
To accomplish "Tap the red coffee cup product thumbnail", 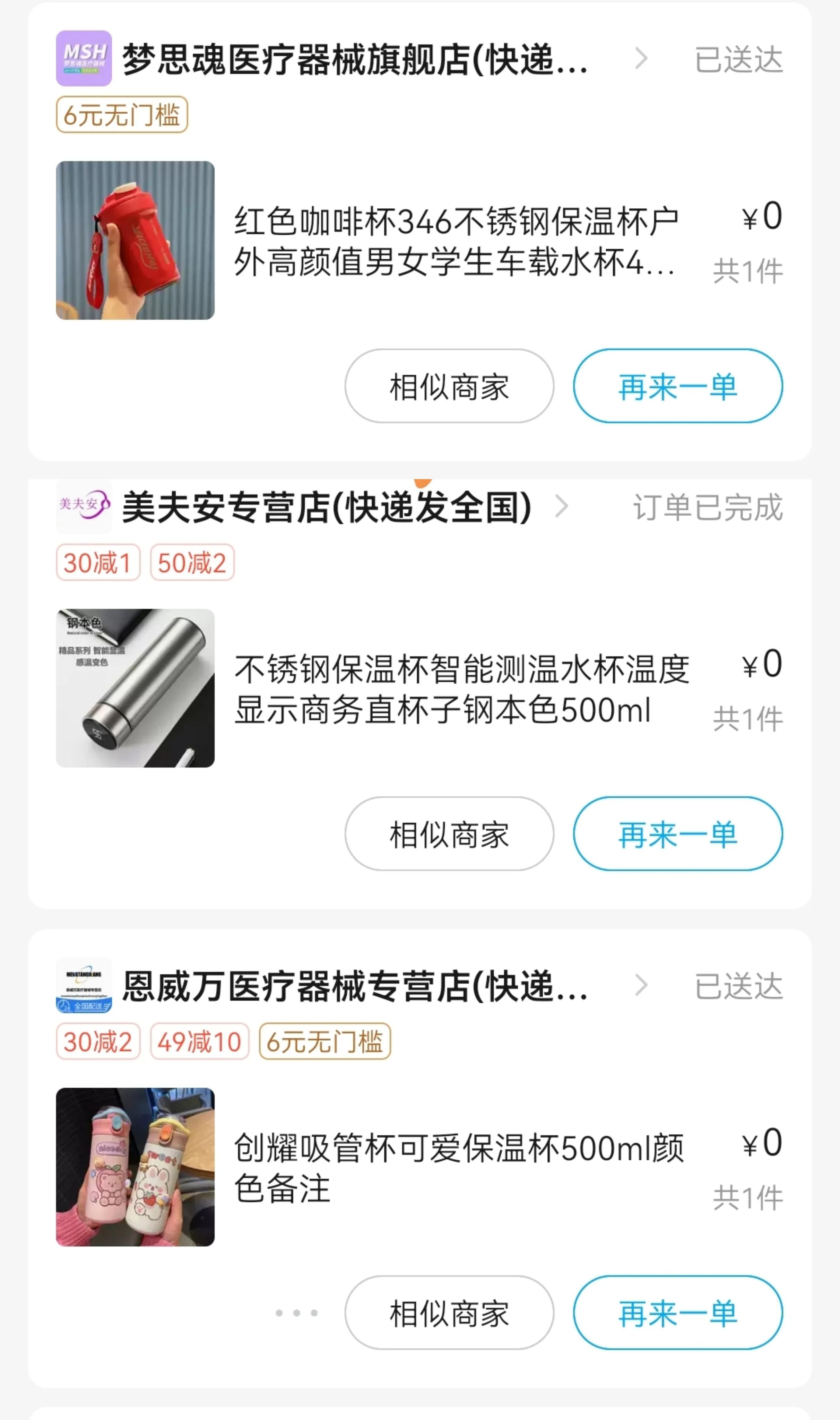I will tap(136, 242).
